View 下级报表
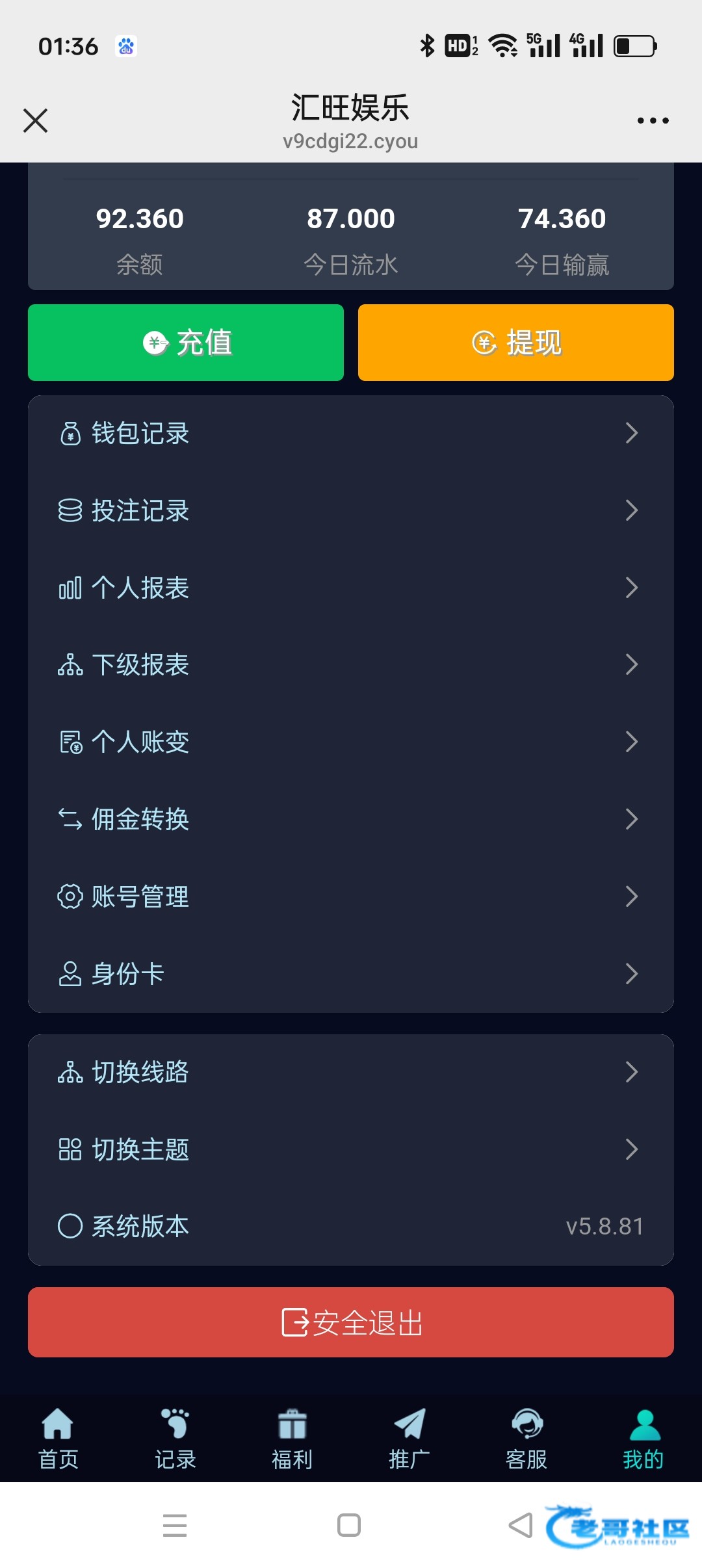This screenshot has height=1568, width=702. click(x=350, y=664)
